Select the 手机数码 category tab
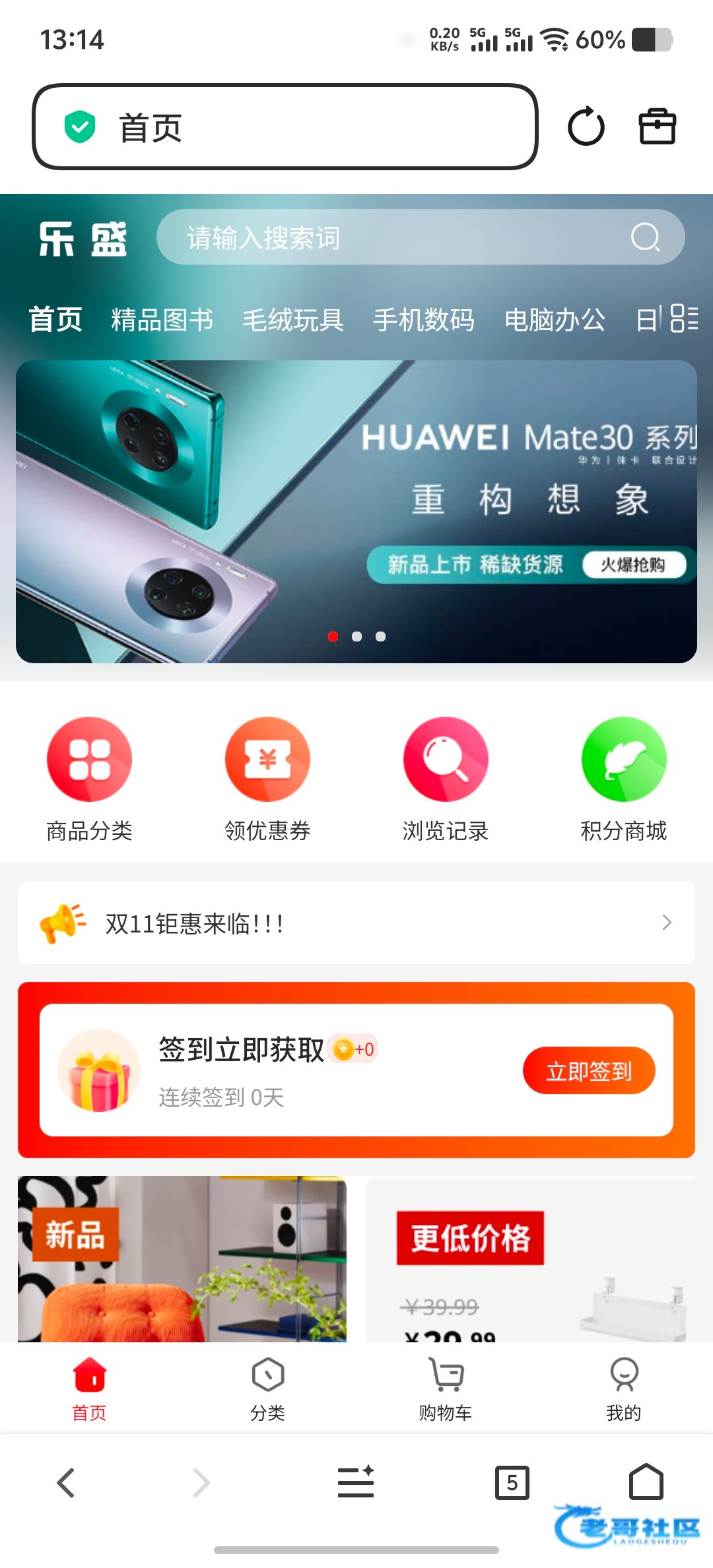Screen dimensions: 713x1568 [x=424, y=320]
